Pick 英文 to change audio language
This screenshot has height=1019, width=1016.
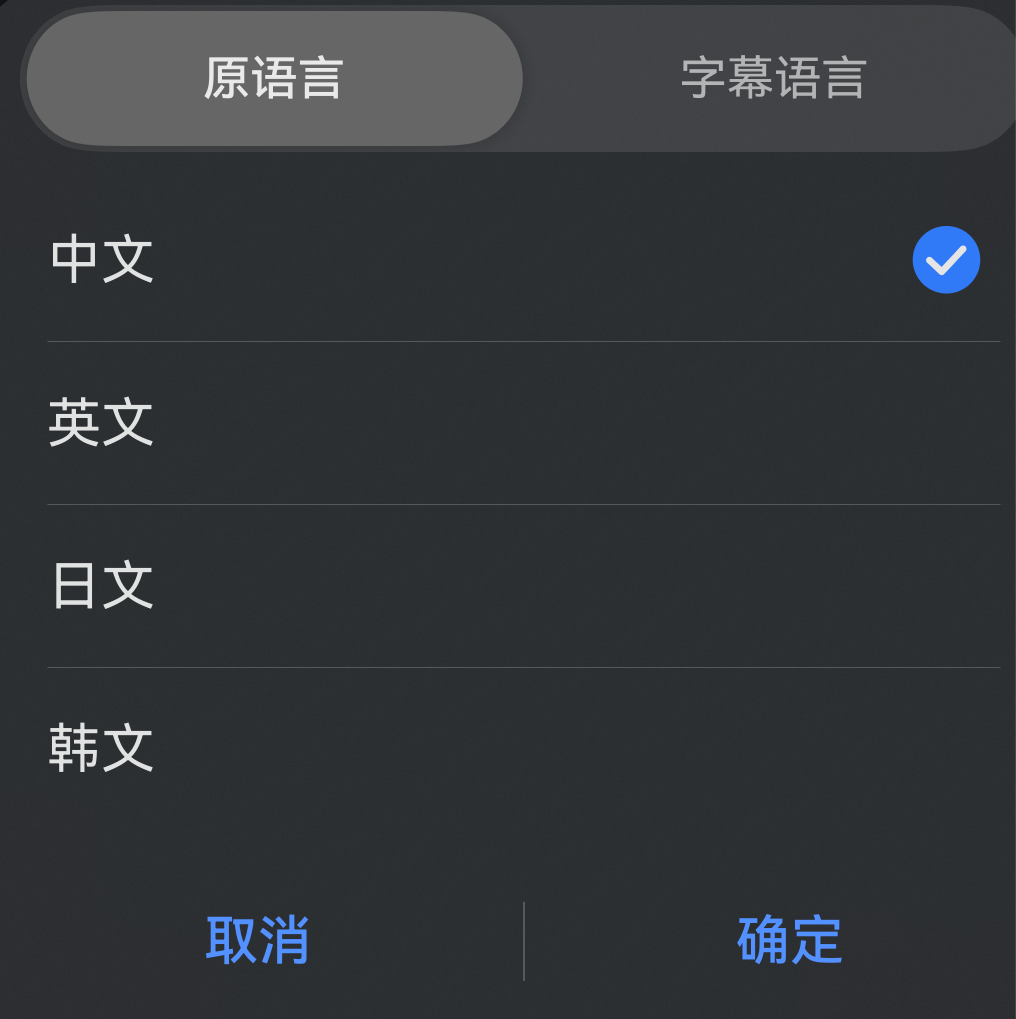pos(101,423)
